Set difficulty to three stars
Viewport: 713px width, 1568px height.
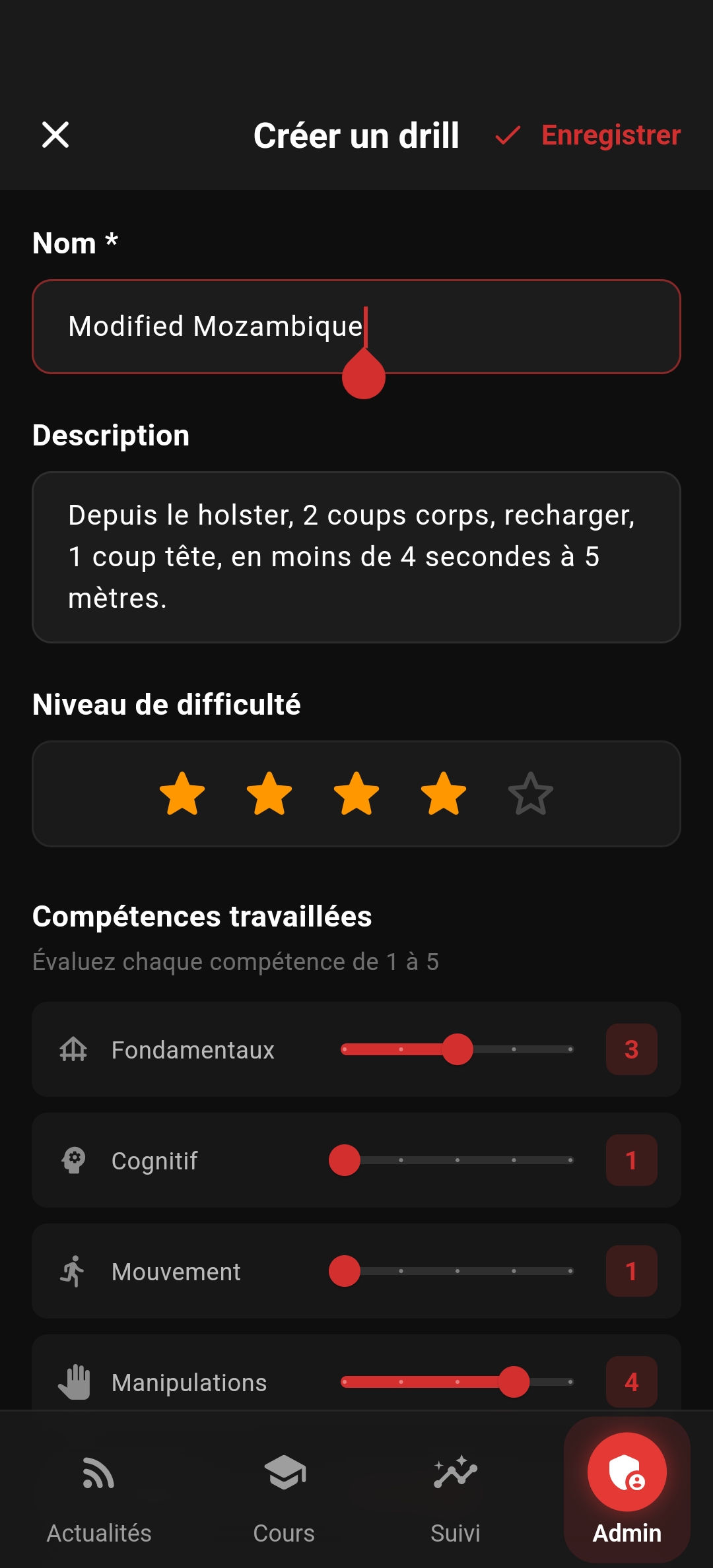tap(356, 794)
